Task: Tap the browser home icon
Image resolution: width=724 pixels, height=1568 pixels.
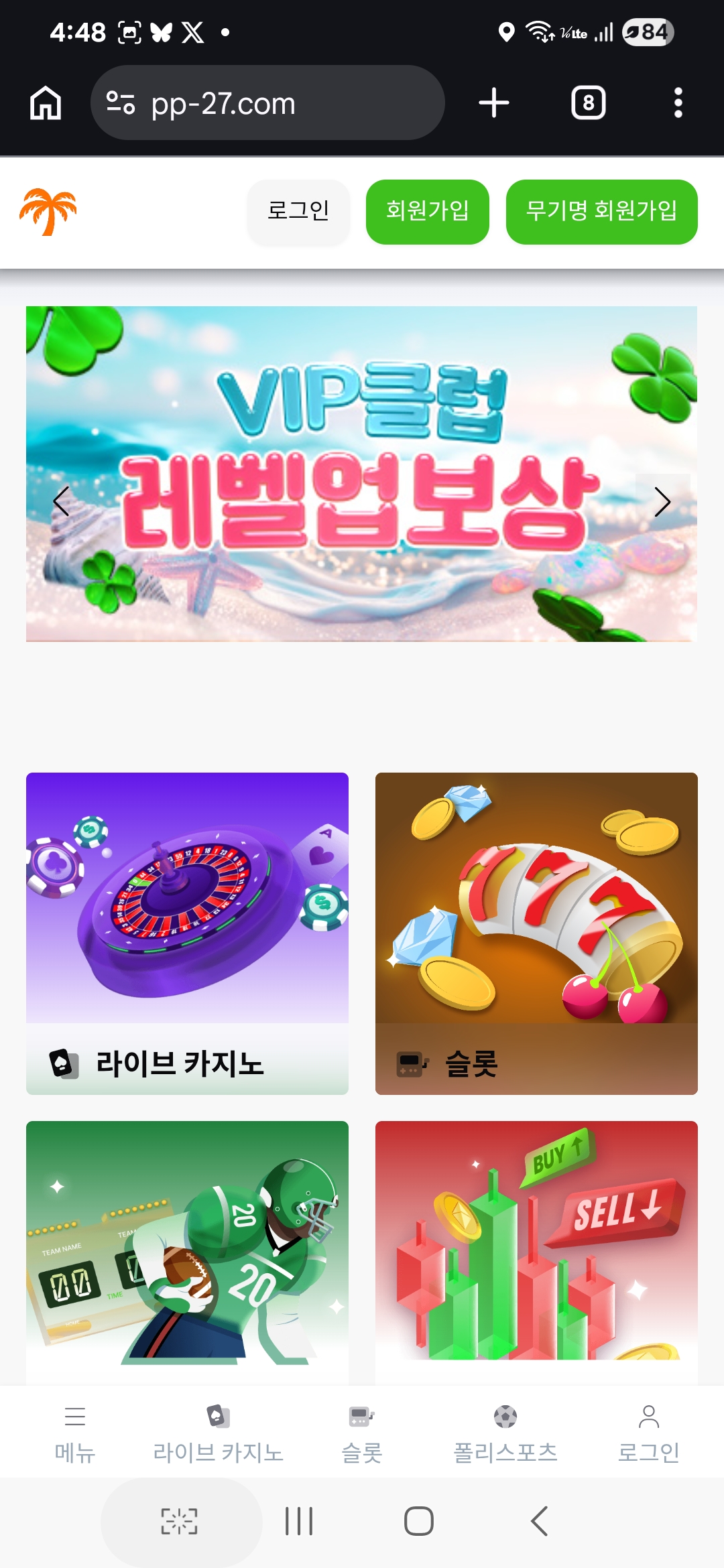Action: (46, 103)
